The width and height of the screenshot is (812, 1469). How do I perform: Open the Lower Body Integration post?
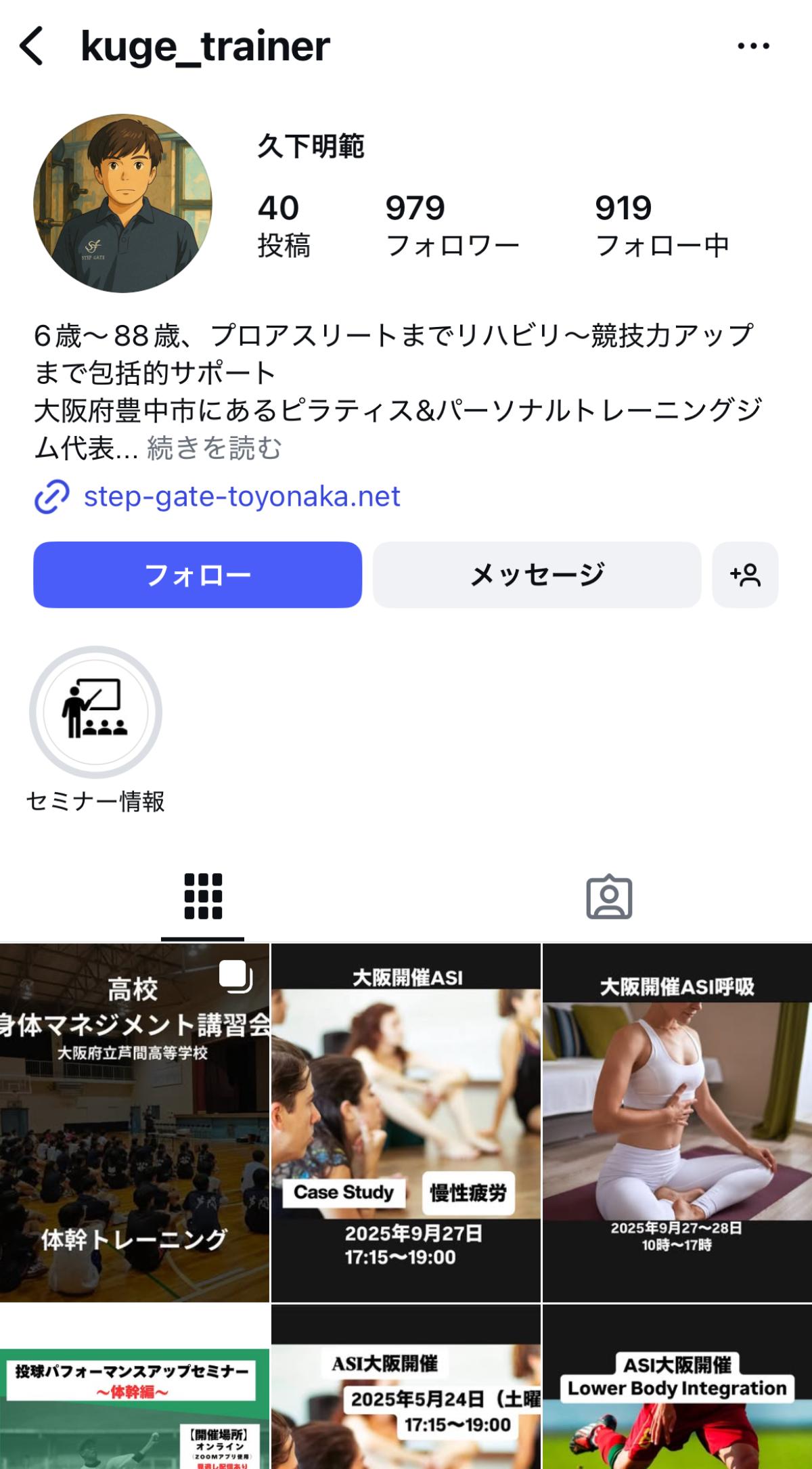pos(677,1386)
